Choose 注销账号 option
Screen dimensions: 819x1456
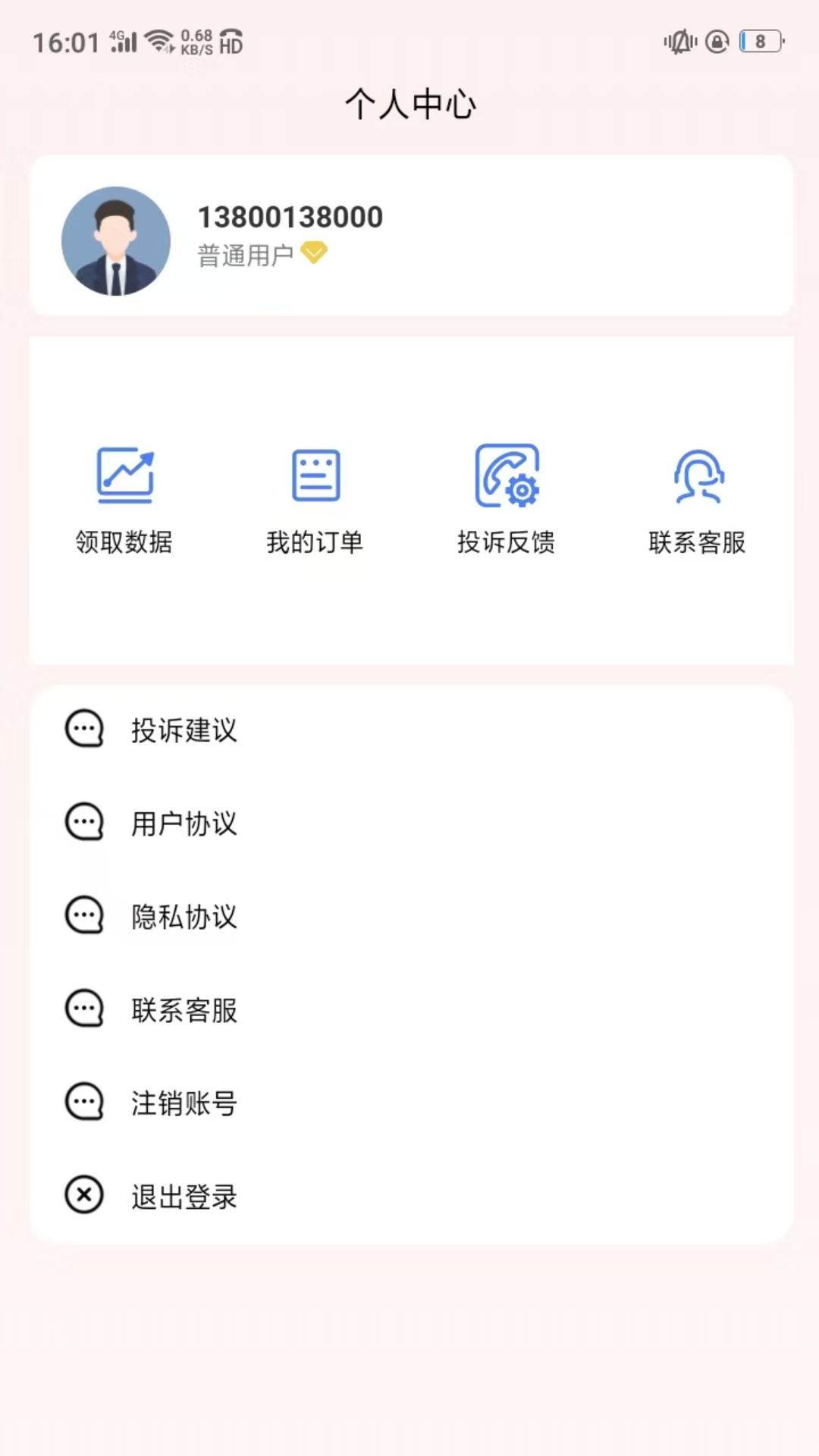click(184, 1103)
